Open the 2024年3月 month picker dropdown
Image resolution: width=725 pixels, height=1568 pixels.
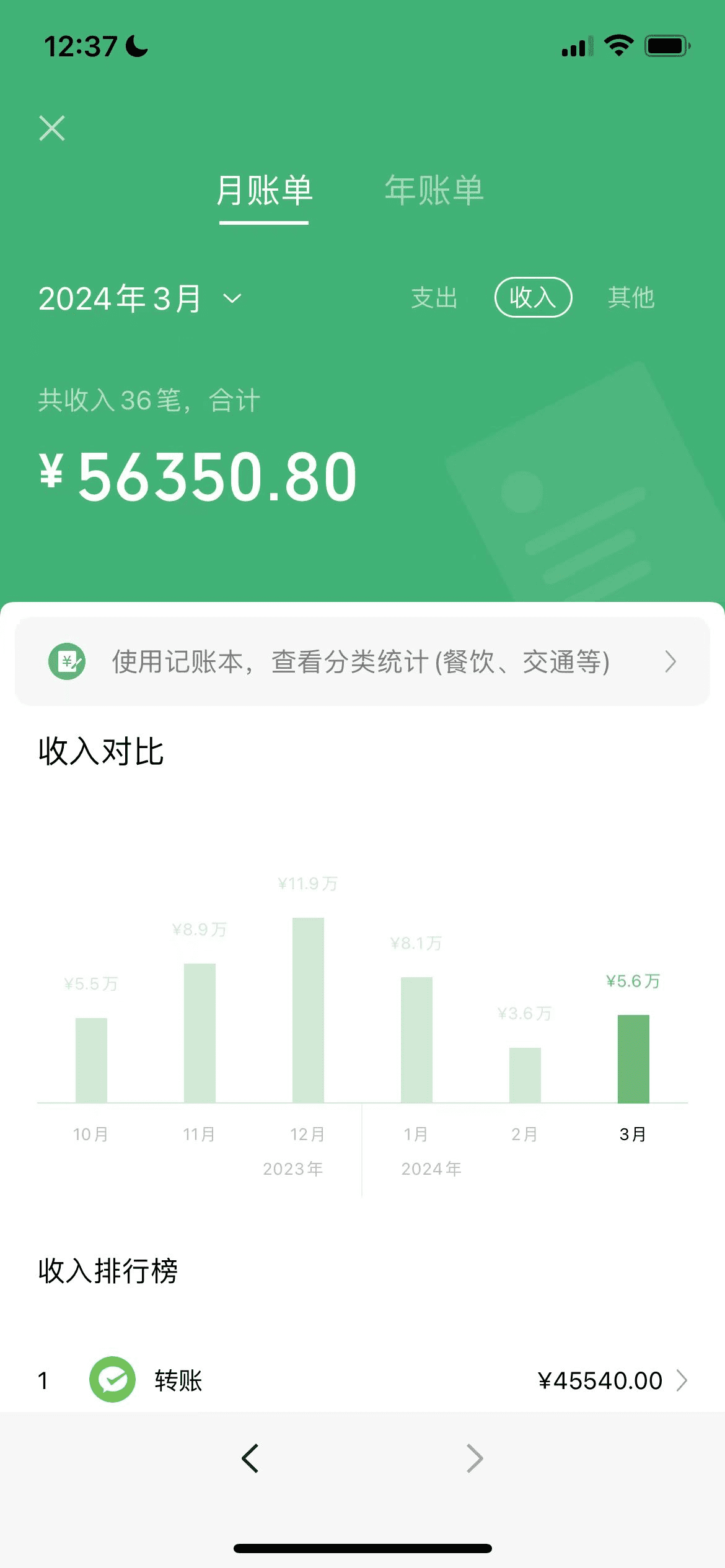pyautogui.click(x=140, y=298)
